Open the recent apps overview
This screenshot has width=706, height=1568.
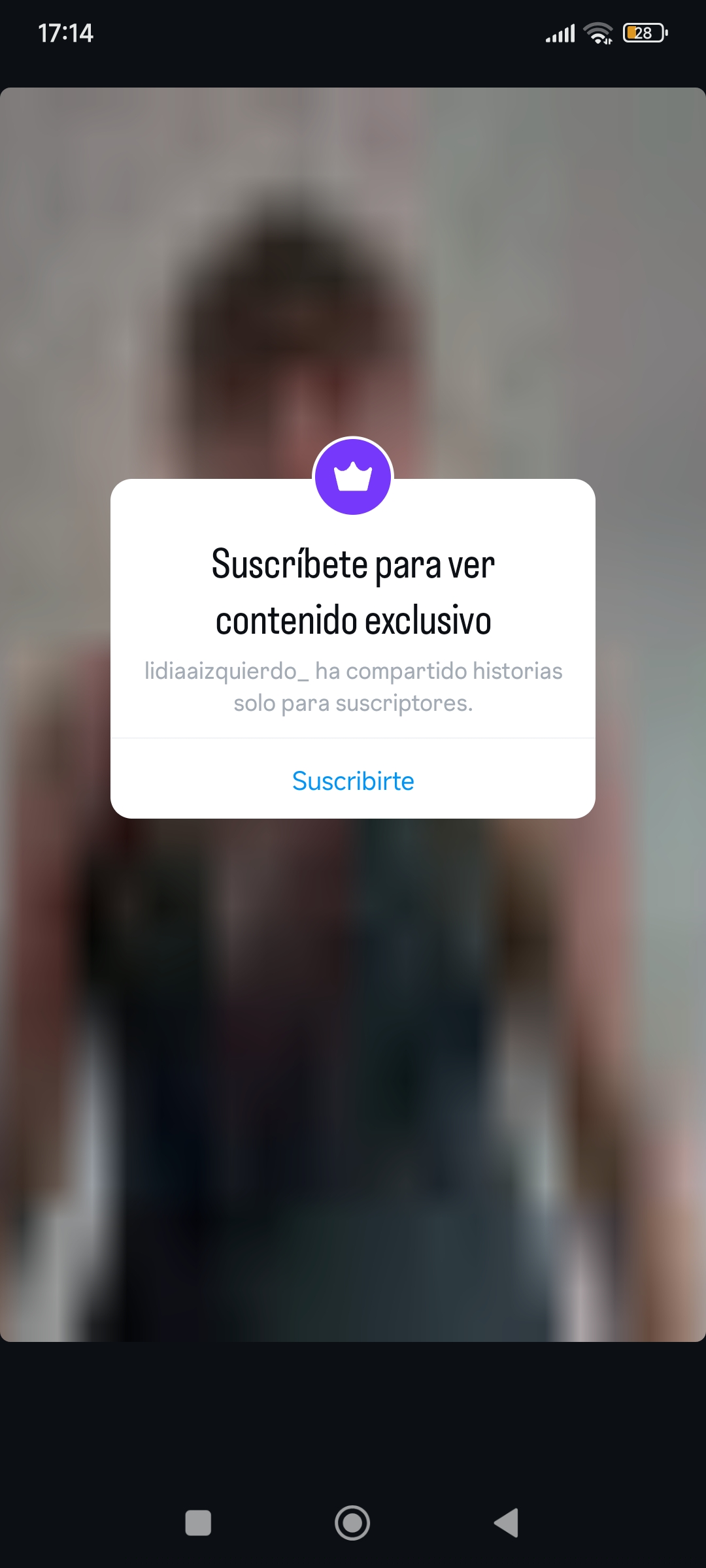(x=198, y=1523)
